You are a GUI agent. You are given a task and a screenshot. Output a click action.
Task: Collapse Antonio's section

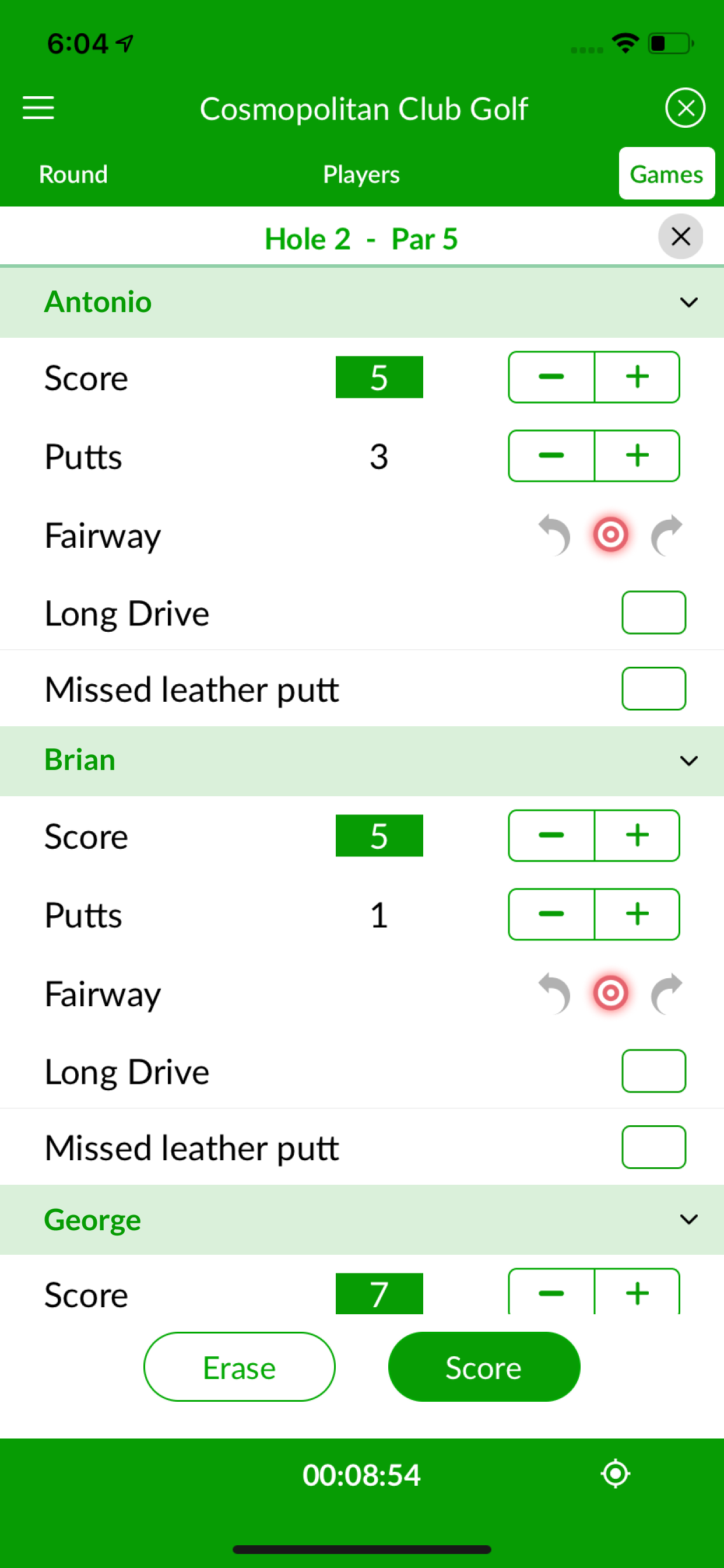(x=688, y=303)
